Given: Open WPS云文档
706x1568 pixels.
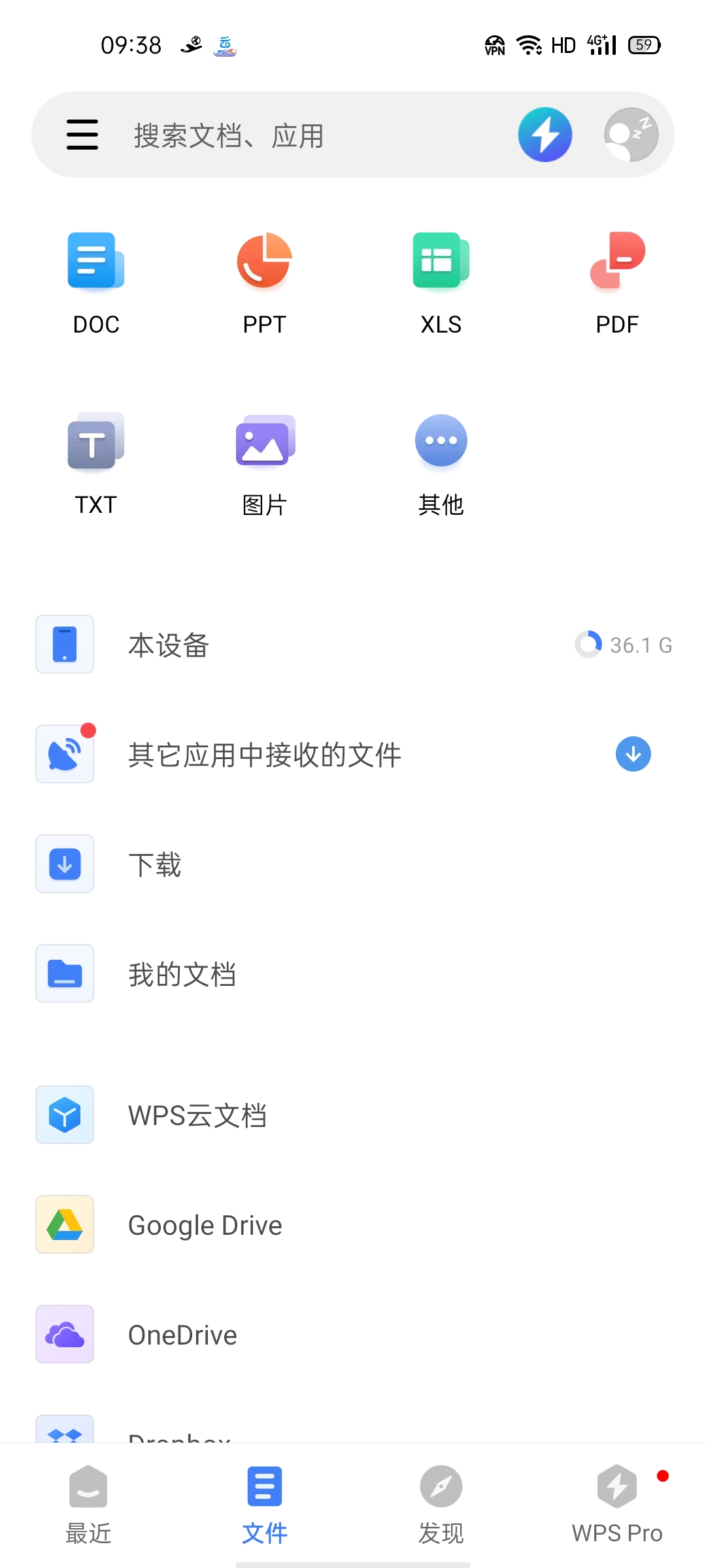Looking at the screenshot, I should pyautogui.click(x=353, y=1115).
